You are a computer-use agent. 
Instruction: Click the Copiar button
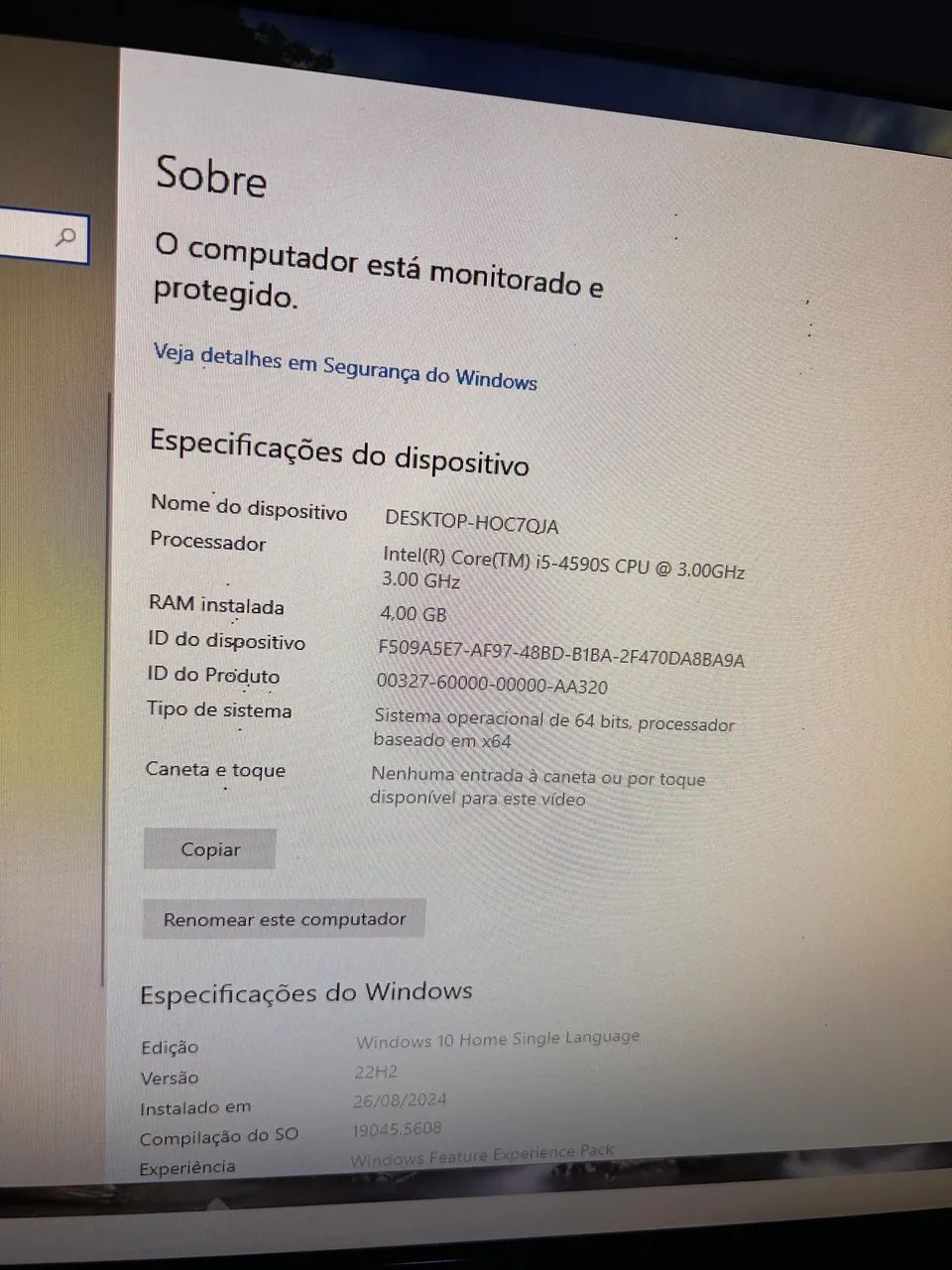(209, 849)
